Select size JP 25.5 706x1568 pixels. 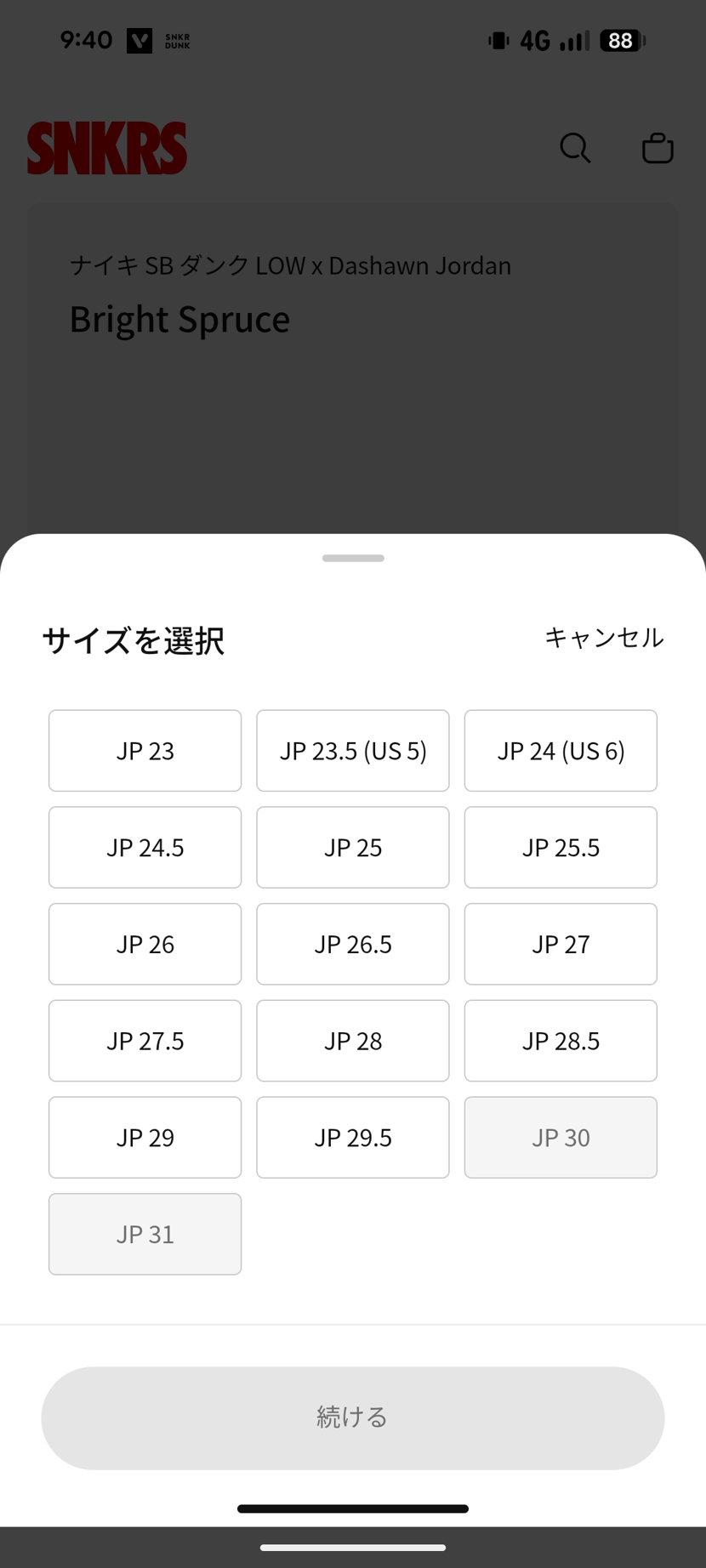pyautogui.click(x=561, y=847)
